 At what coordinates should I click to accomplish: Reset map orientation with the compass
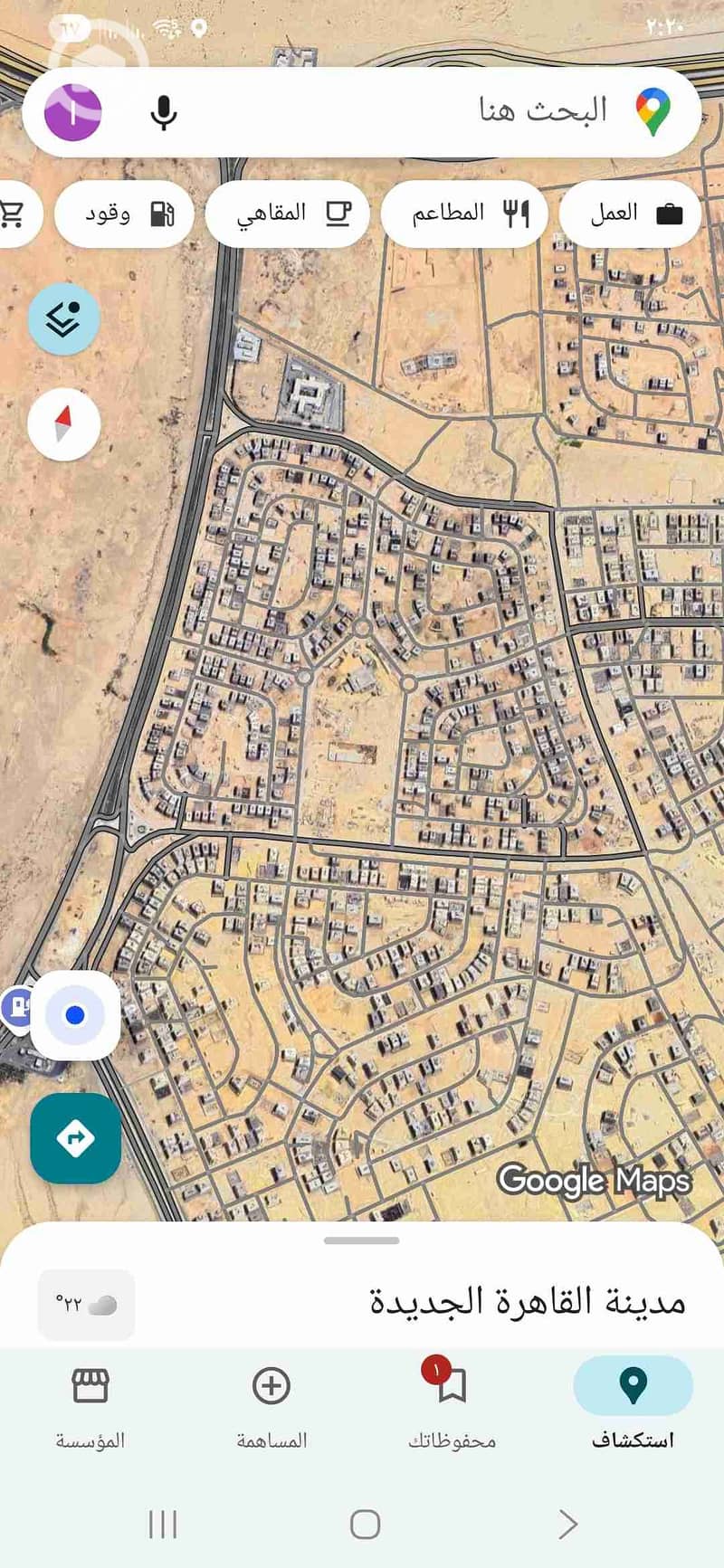(x=63, y=423)
